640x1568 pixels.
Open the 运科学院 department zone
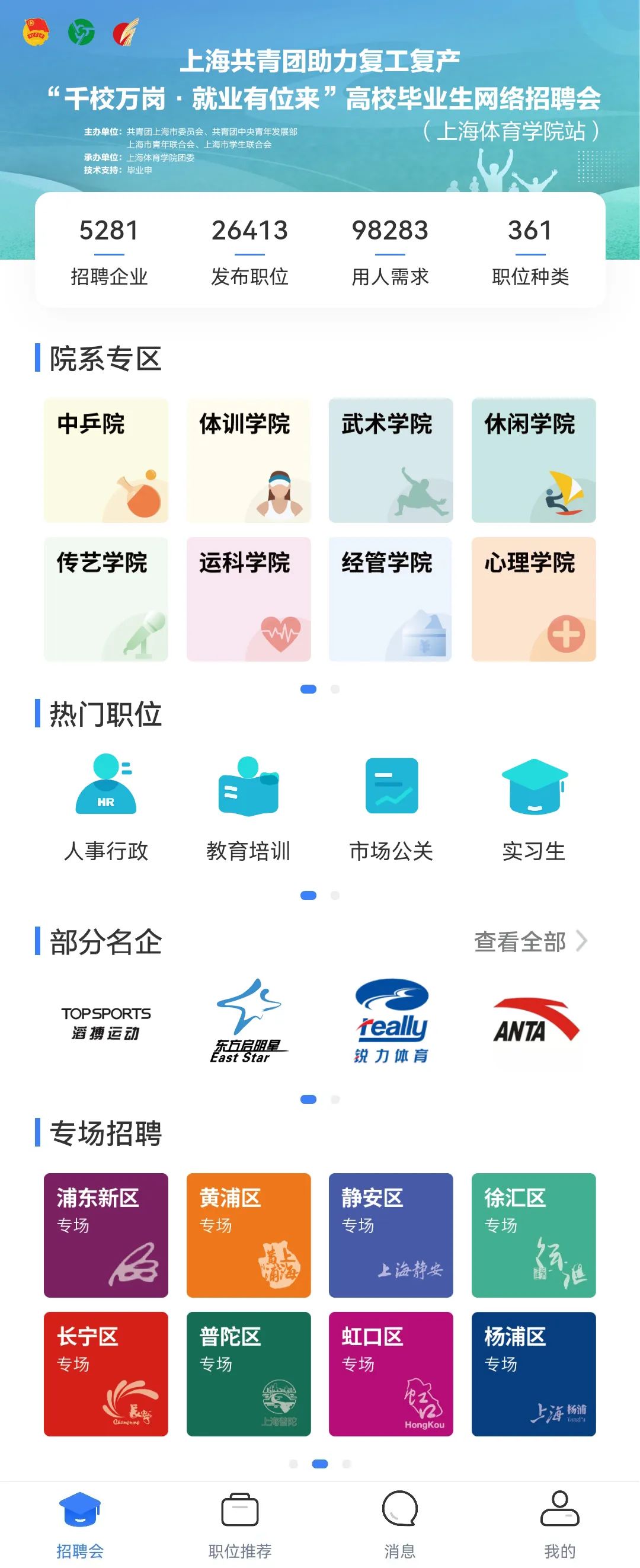(x=248, y=599)
